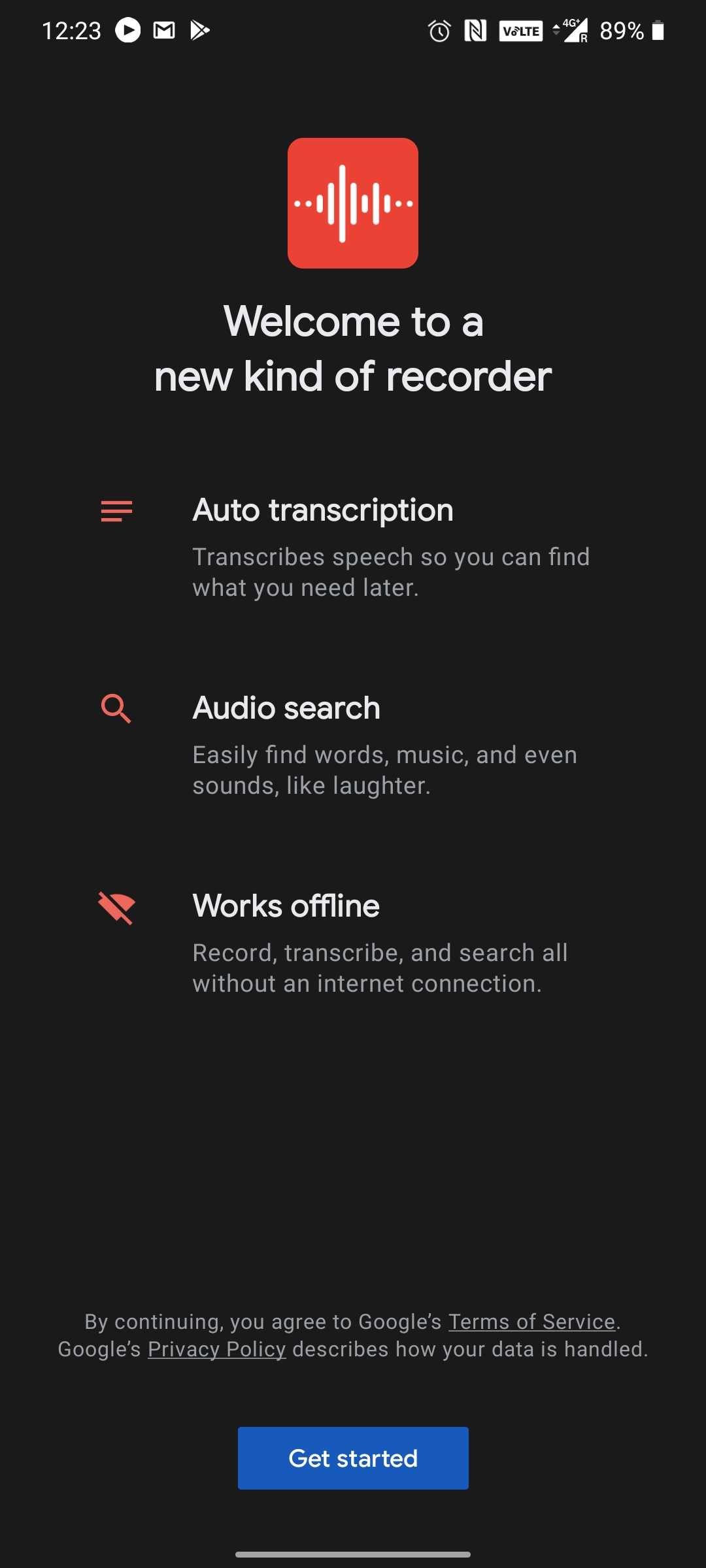Click the battery level indicator

(x=658, y=31)
